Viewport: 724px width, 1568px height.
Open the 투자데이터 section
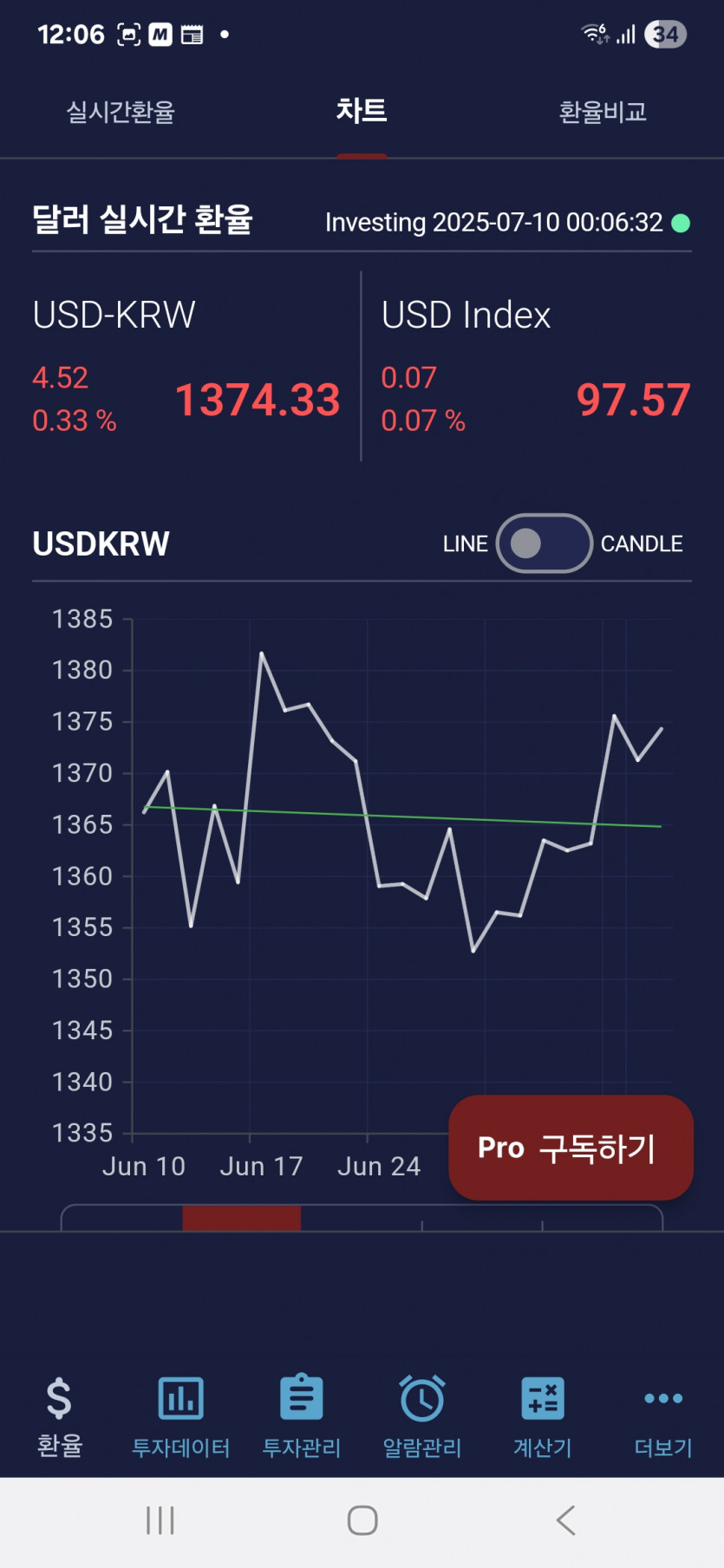click(180, 1416)
